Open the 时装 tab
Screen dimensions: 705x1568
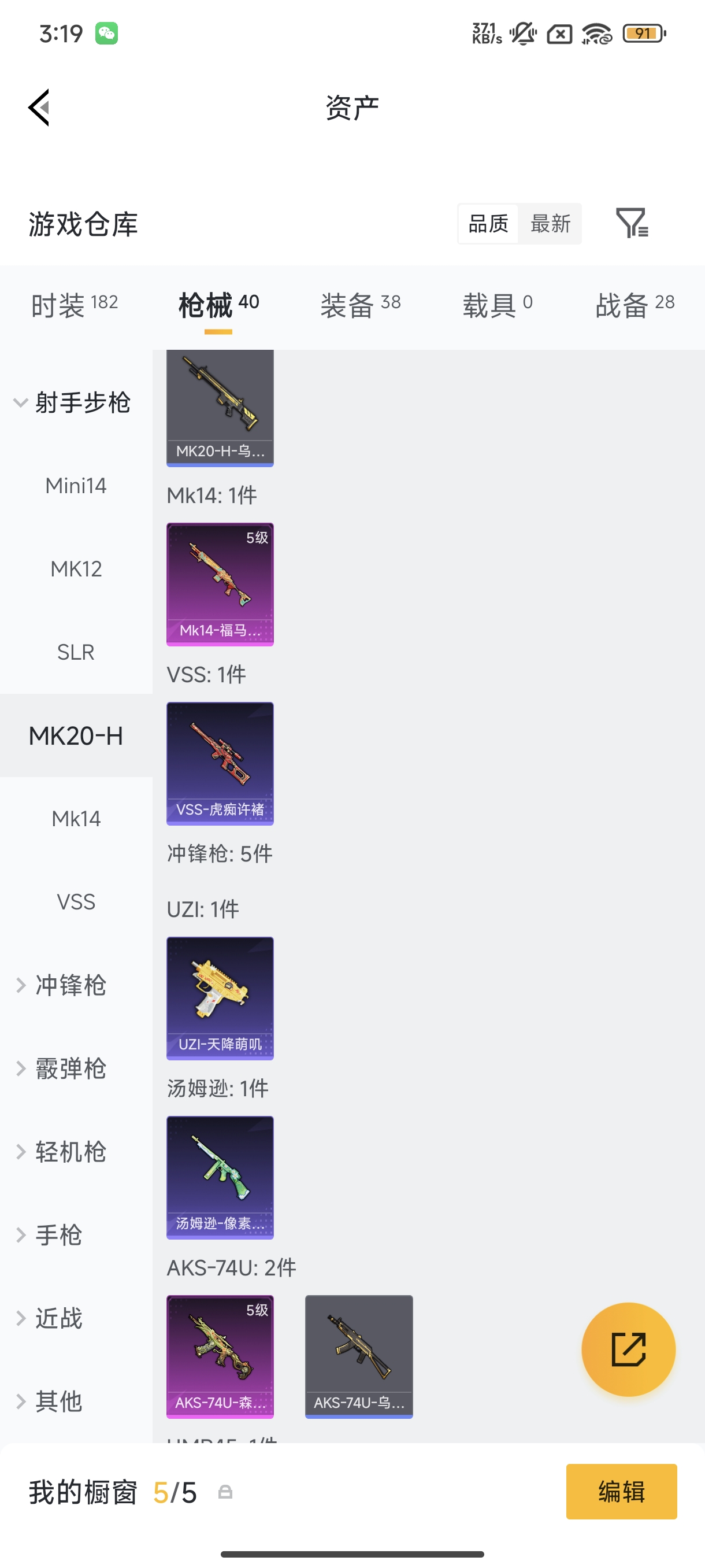tap(75, 302)
